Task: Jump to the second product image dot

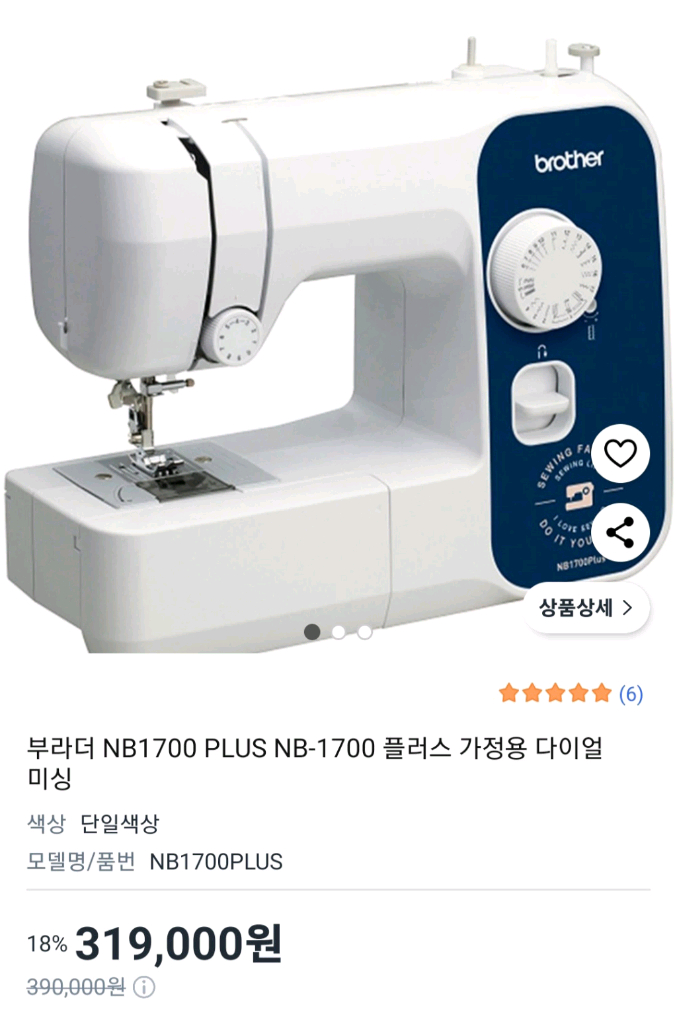Action: pos(339,632)
